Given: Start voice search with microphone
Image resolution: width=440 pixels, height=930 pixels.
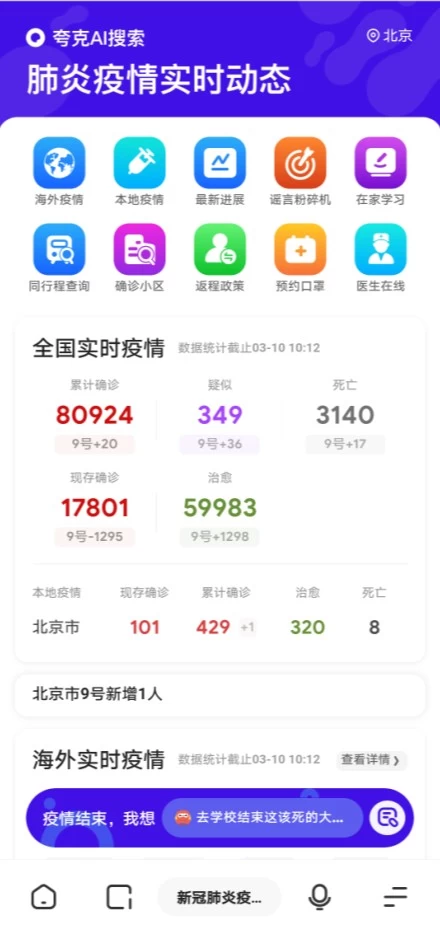Looking at the screenshot, I should coord(320,897).
